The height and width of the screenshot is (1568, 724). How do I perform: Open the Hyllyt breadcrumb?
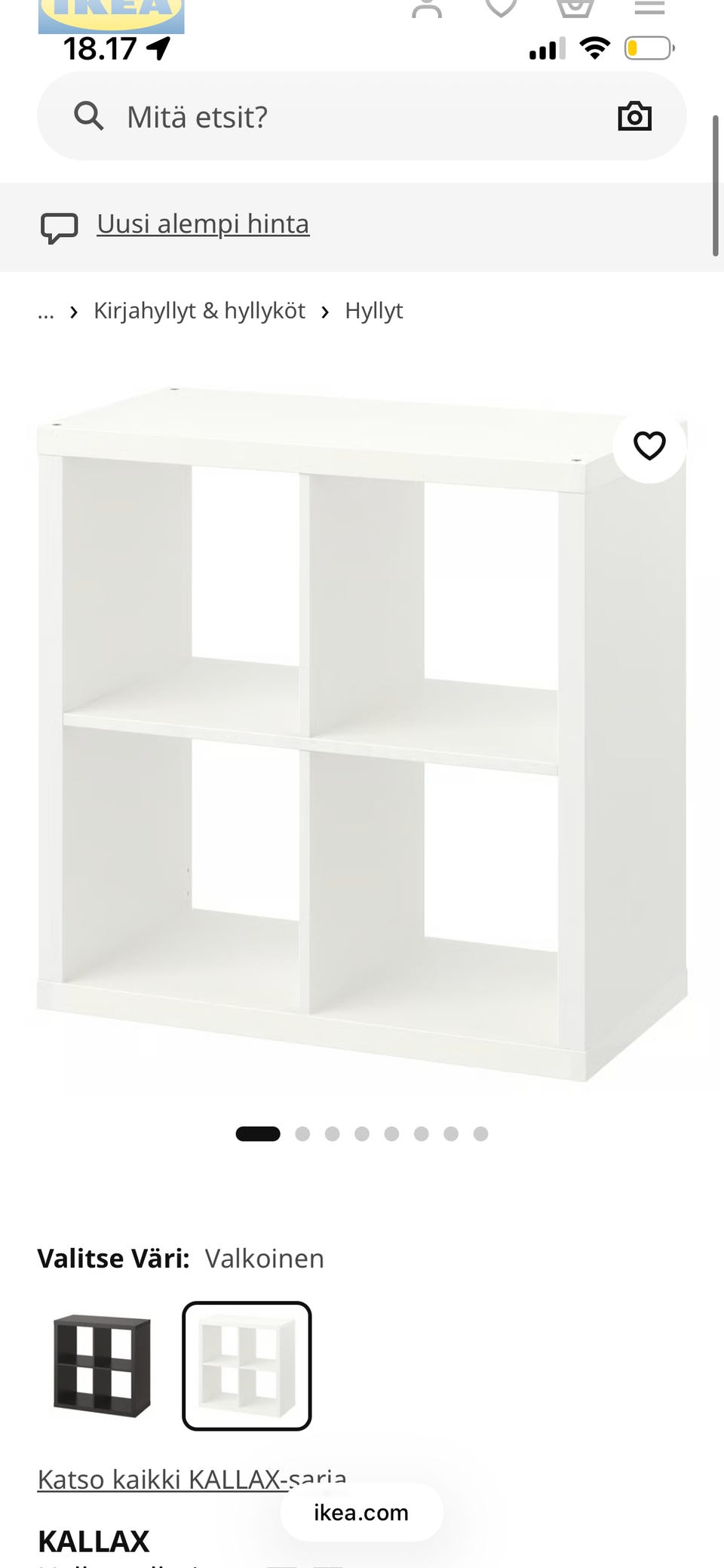click(x=374, y=311)
